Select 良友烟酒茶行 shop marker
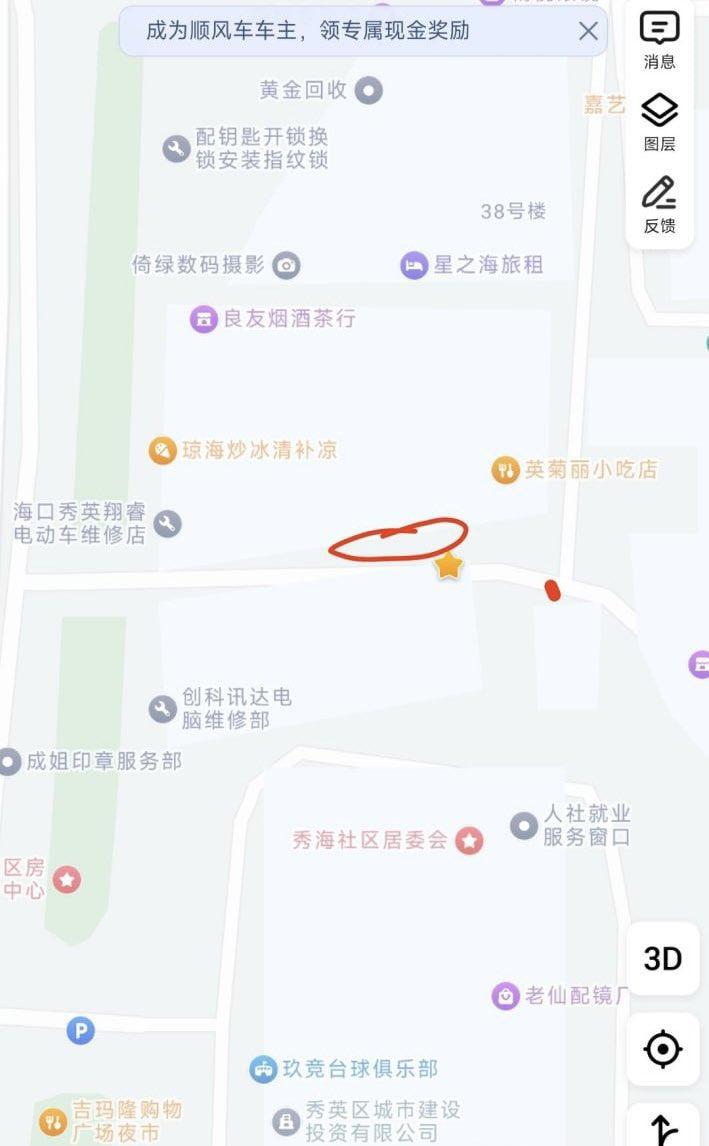Viewport: 709px width, 1146px height. click(x=204, y=319)
